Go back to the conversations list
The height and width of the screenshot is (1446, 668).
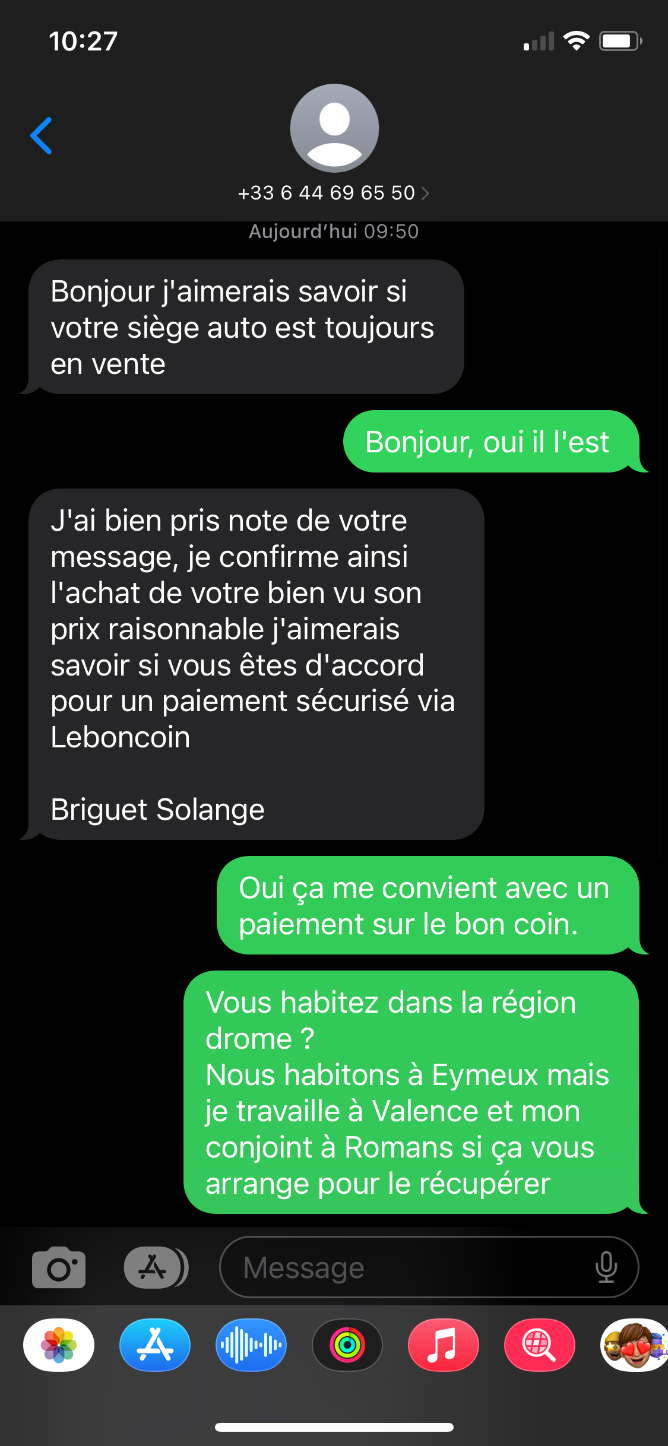[41, 135]
